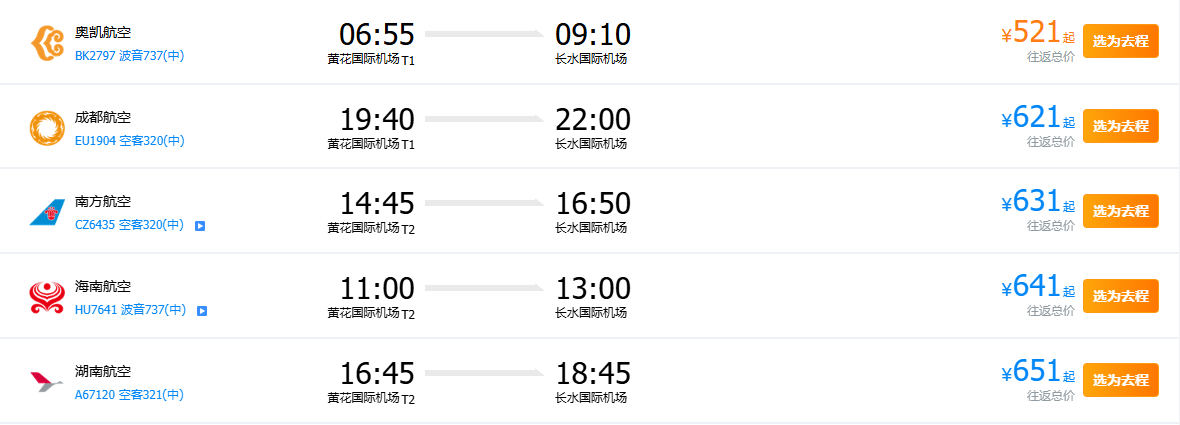Open the EU1904 空客320(中) flight details link
1180x425 pixels.
coord(129,141)
